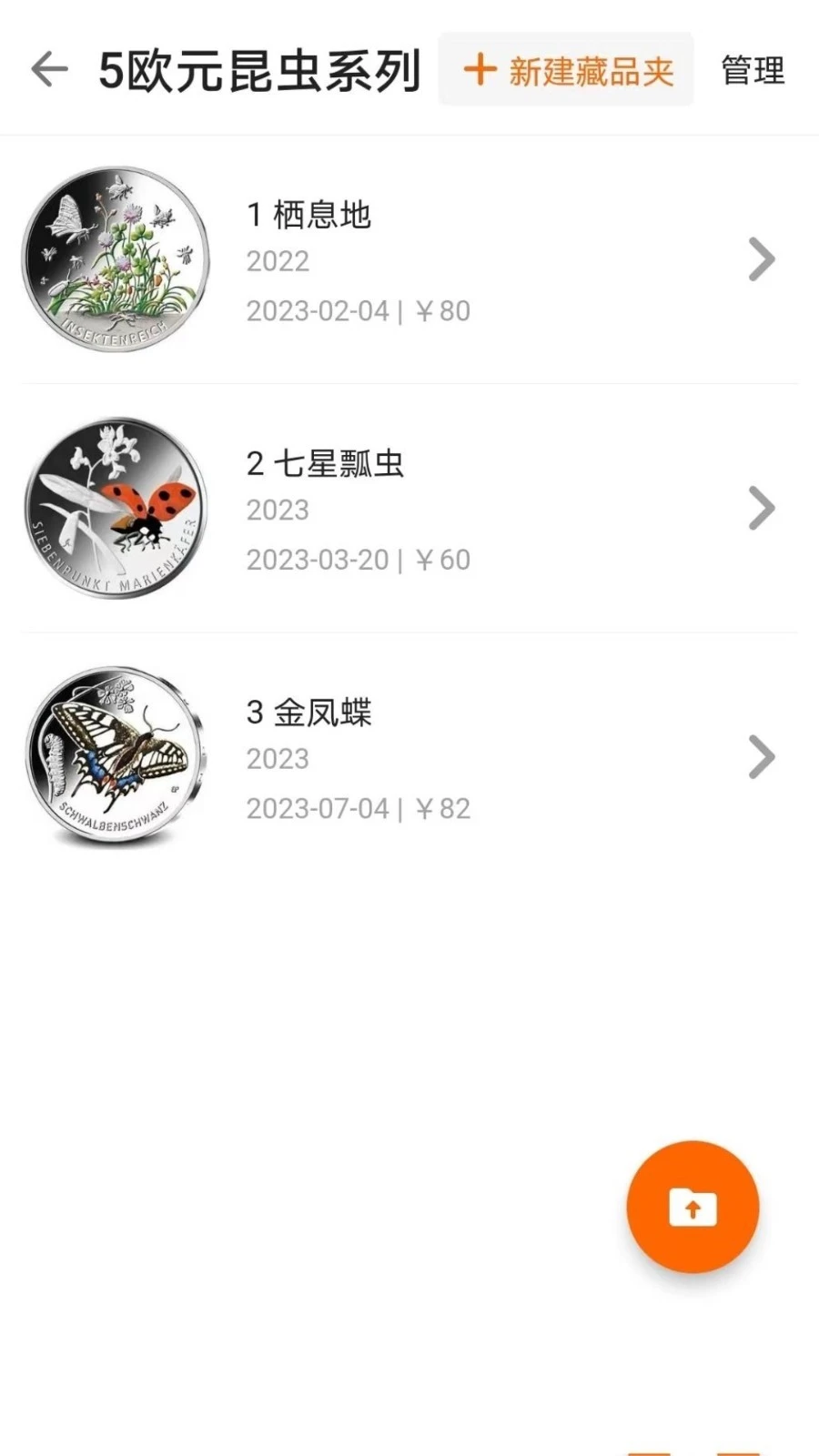Open 管理 mode
Image resolution: width=819 pixels, height=1456 pixels.
click(x=752, y=69)
